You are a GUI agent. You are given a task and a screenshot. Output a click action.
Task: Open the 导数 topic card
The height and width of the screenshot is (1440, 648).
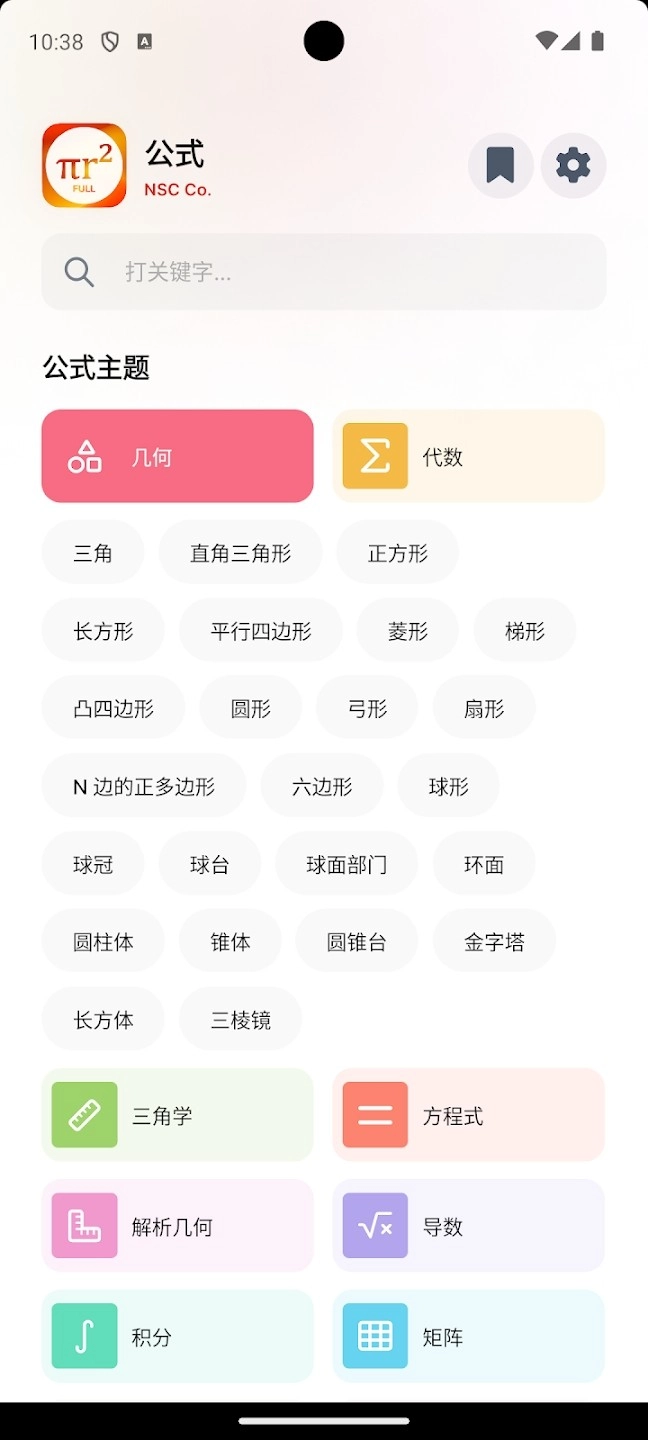(x=468, y=1226)
